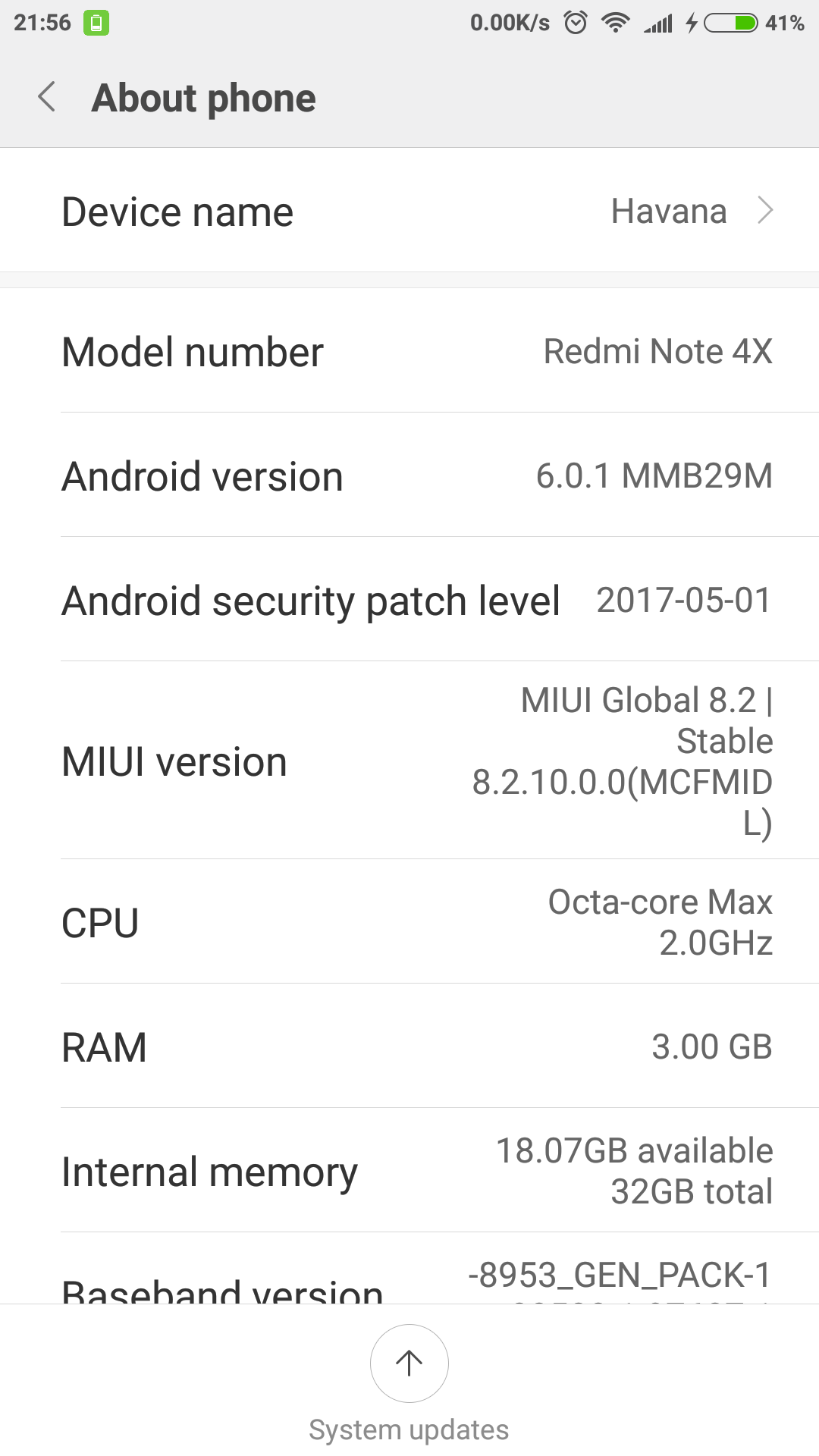Tap the Internal memory row
The image size is (819, 1456).
pos(409,1171)
